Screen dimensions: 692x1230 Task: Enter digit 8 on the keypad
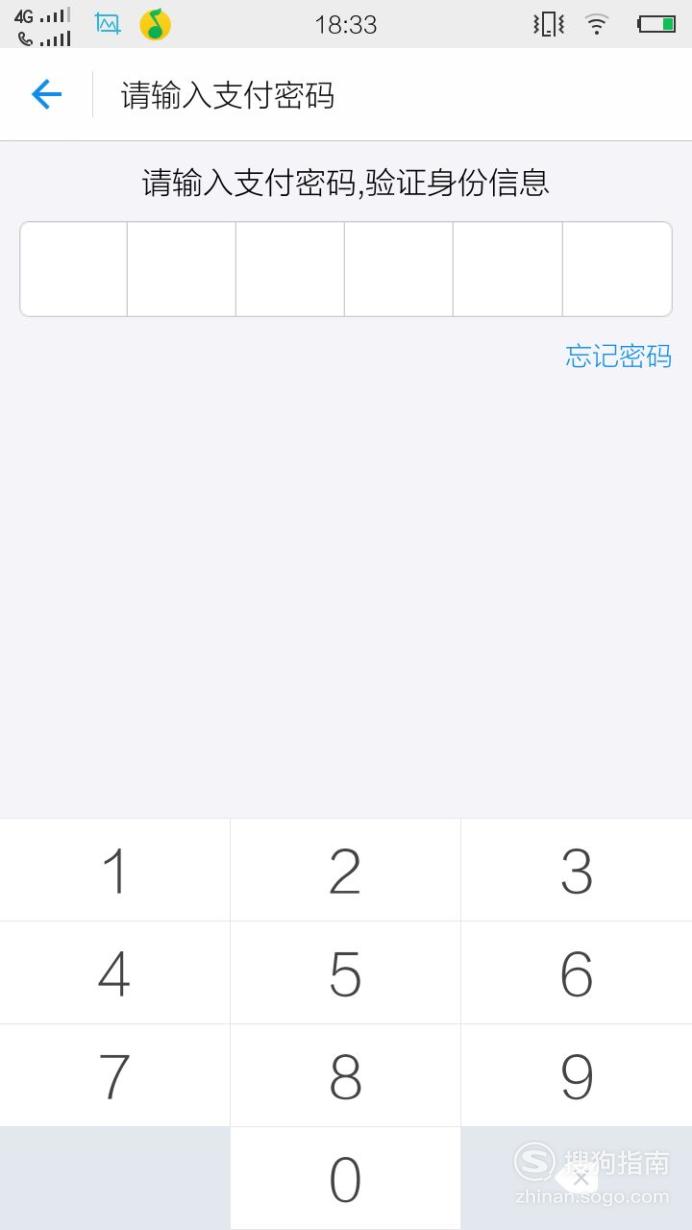tap(345, 1076)
